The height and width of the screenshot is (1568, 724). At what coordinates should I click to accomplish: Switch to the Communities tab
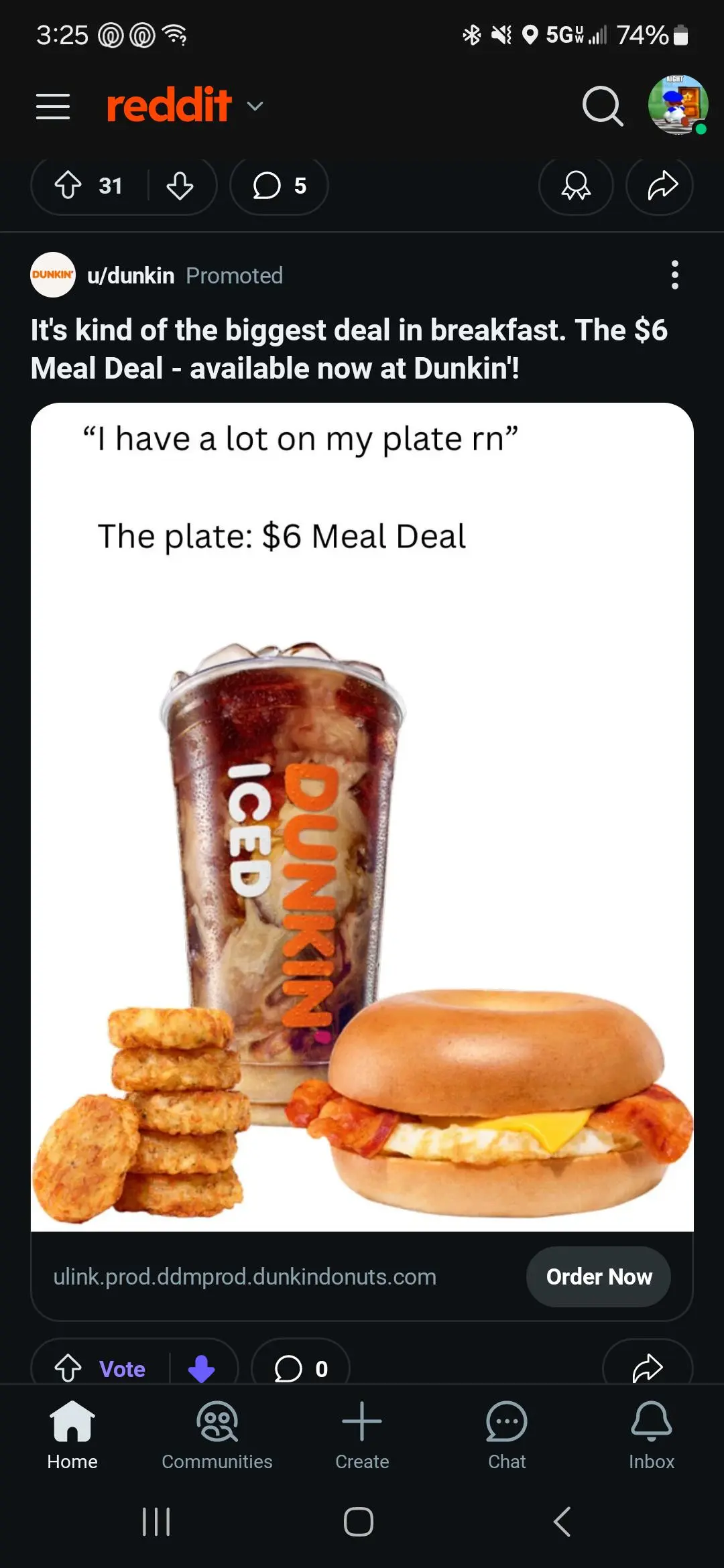pos(217,1435)
